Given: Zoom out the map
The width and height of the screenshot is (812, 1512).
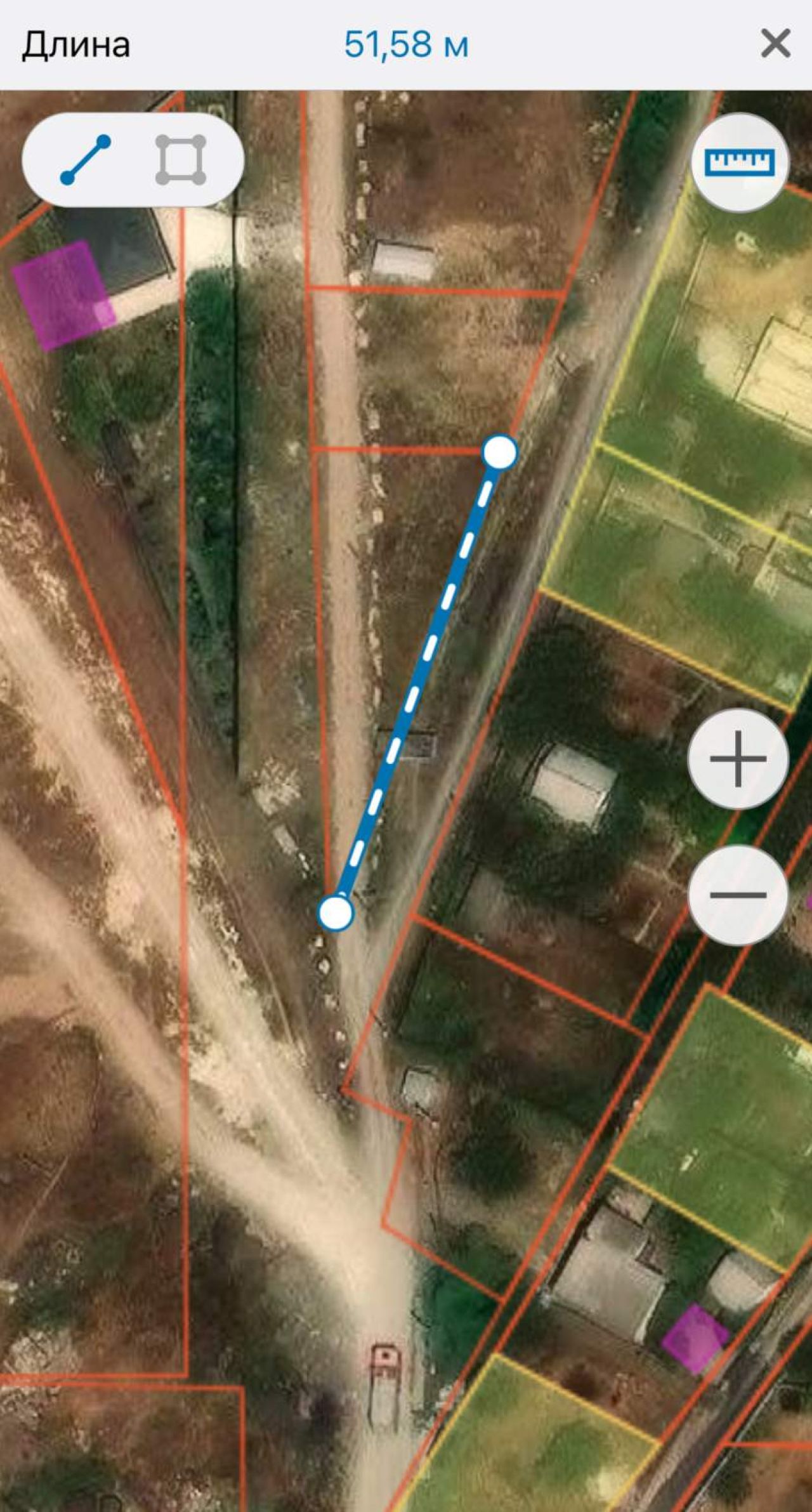Looking at the screenshot, I should 738,895.
